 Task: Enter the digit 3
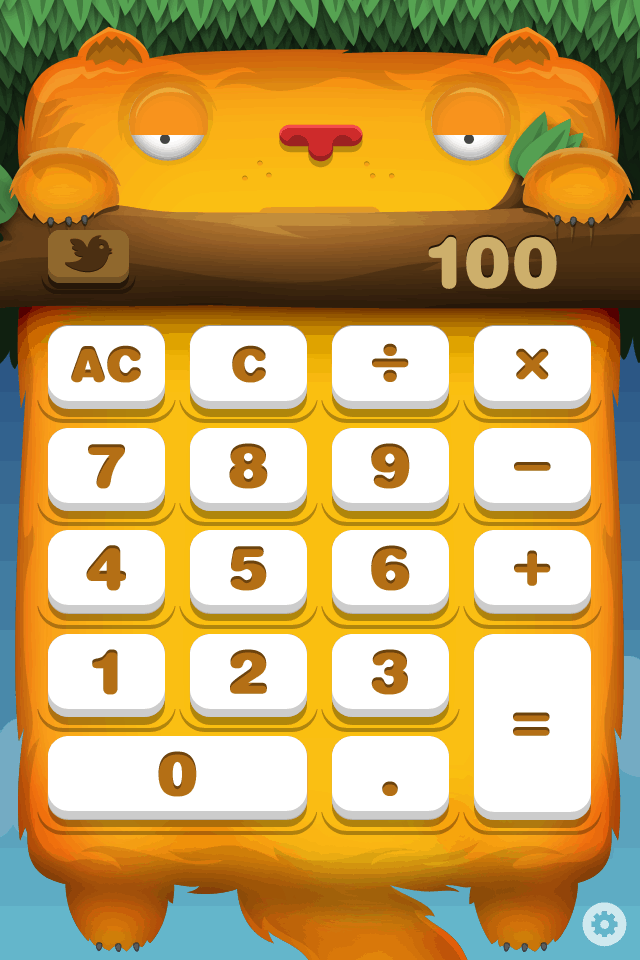pos(390,673)
